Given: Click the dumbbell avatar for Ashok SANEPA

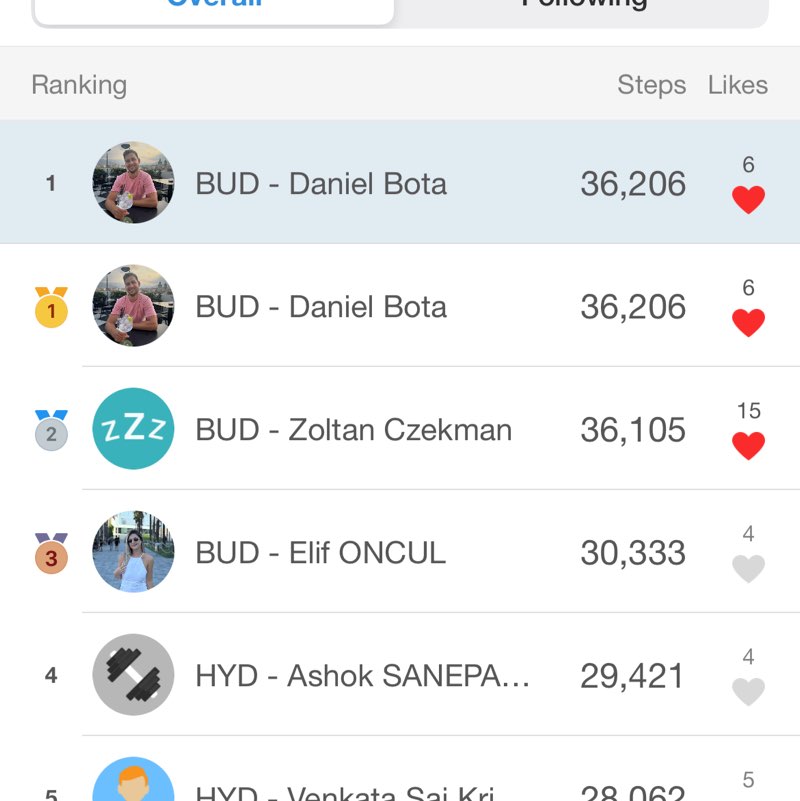Looking at the screenshot, I should click(x=133, y=674).
